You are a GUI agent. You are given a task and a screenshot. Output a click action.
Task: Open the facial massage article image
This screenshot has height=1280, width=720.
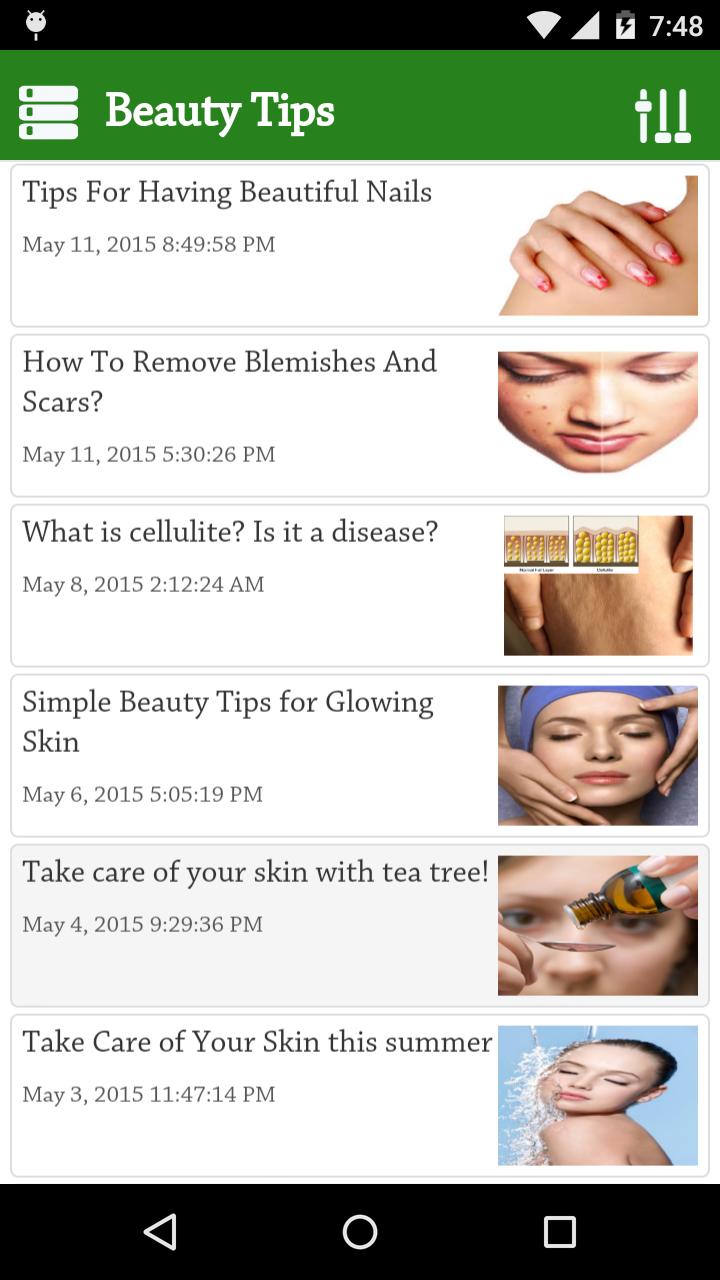(x=597, y=755)
